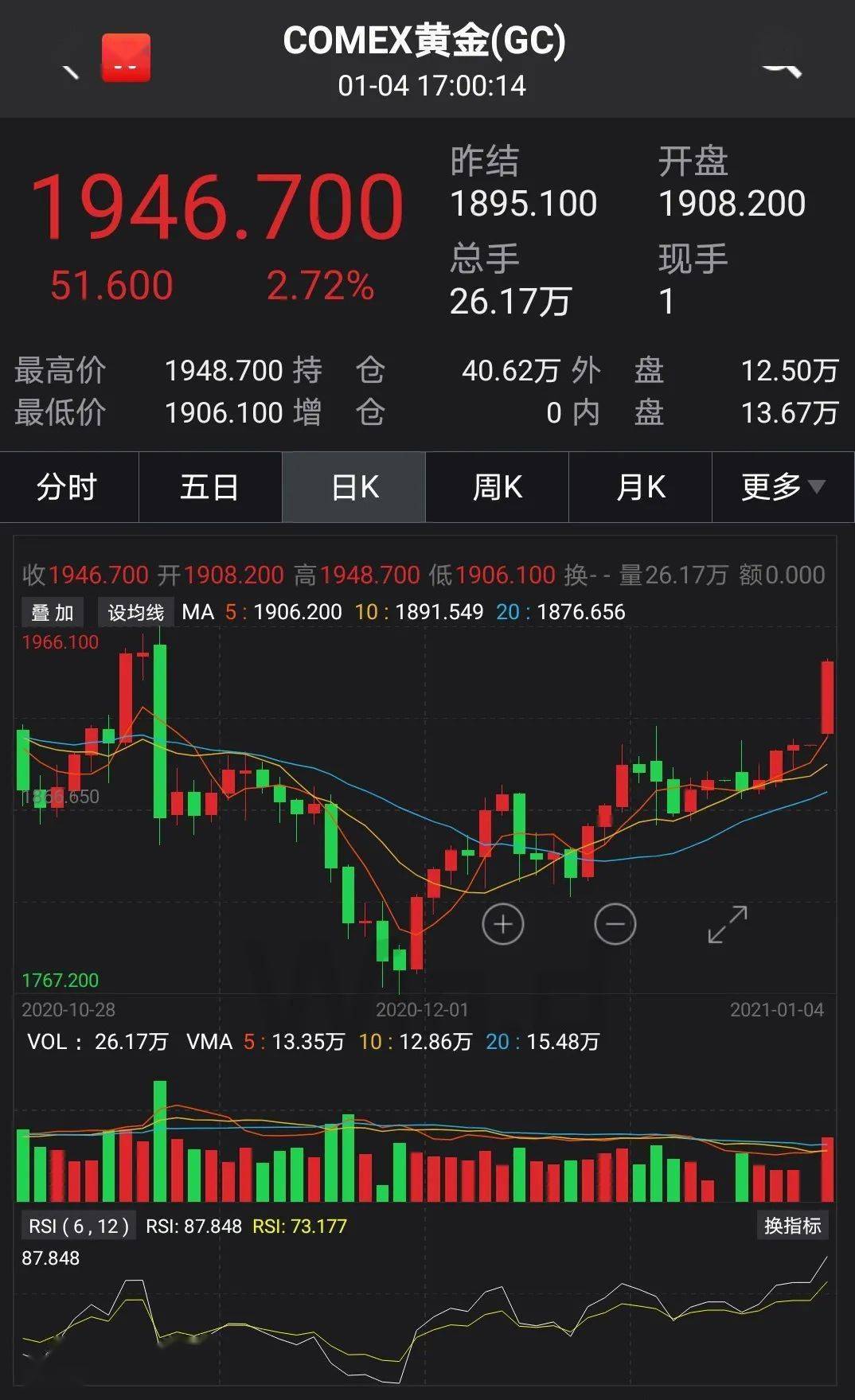Zoom out the chart with minus icon
The width and height of the screenshot is (855, 1400).
pos(615,924)
